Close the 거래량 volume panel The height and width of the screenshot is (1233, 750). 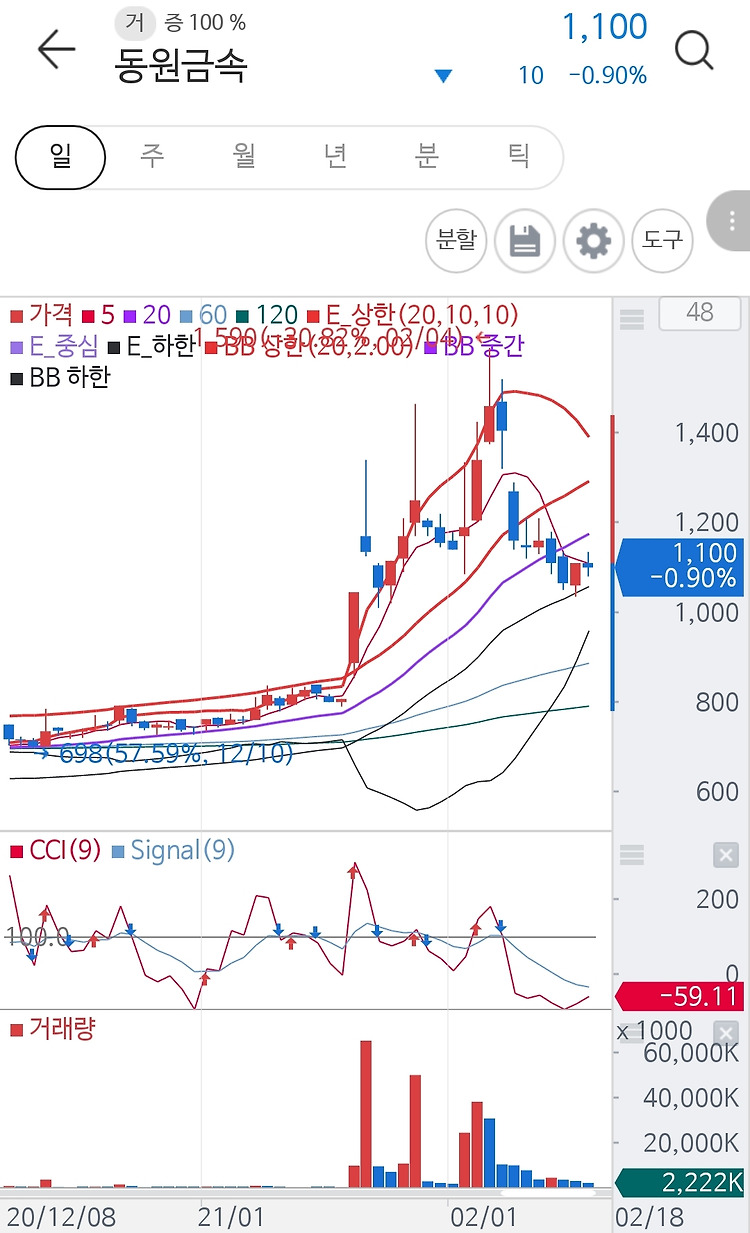pyautogui.click(x=726, y=1033)
